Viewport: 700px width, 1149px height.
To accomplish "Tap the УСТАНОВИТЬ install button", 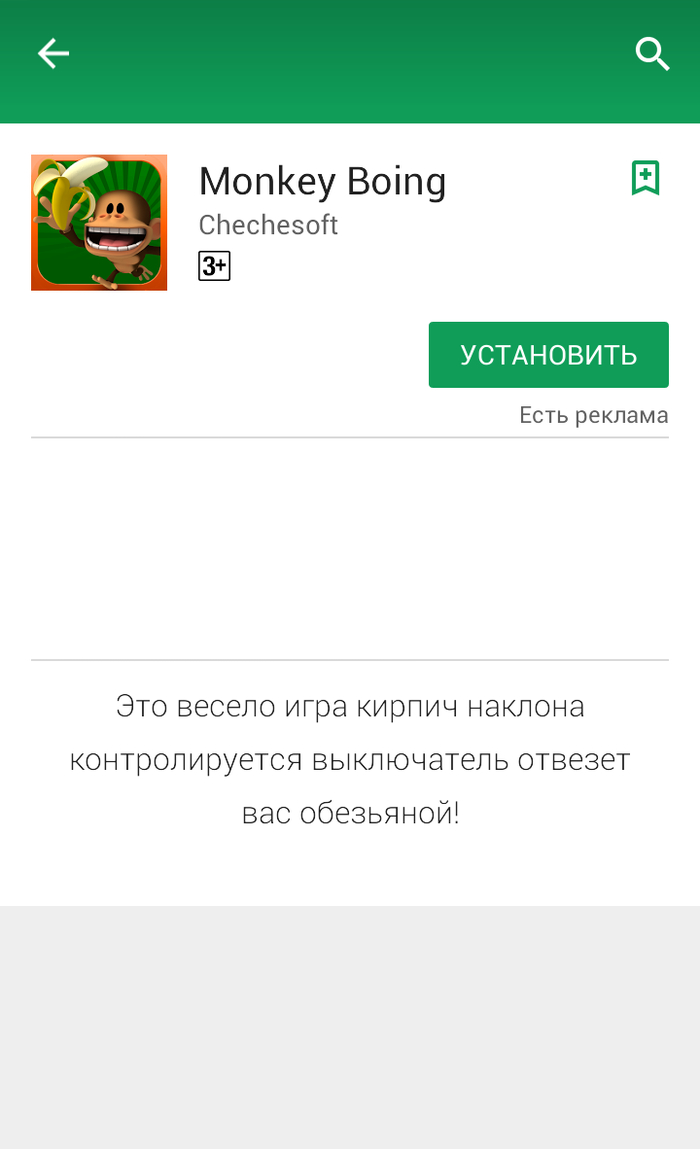I will pyautogui.click(x=548, y=355).
